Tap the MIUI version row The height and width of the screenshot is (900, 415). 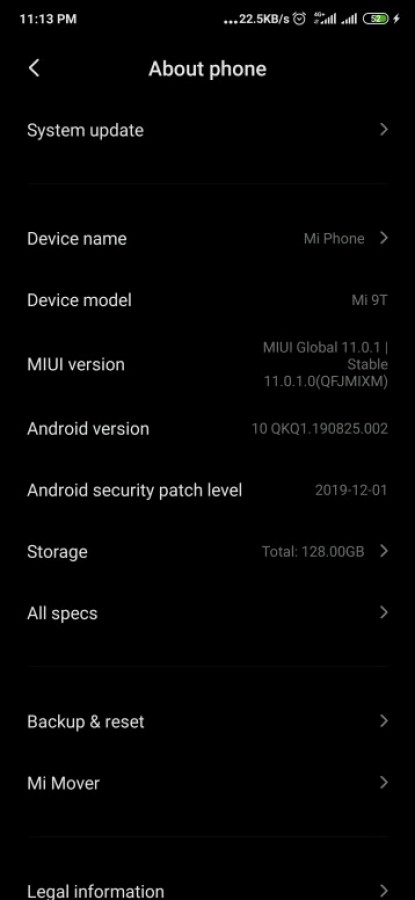[207, 364]
